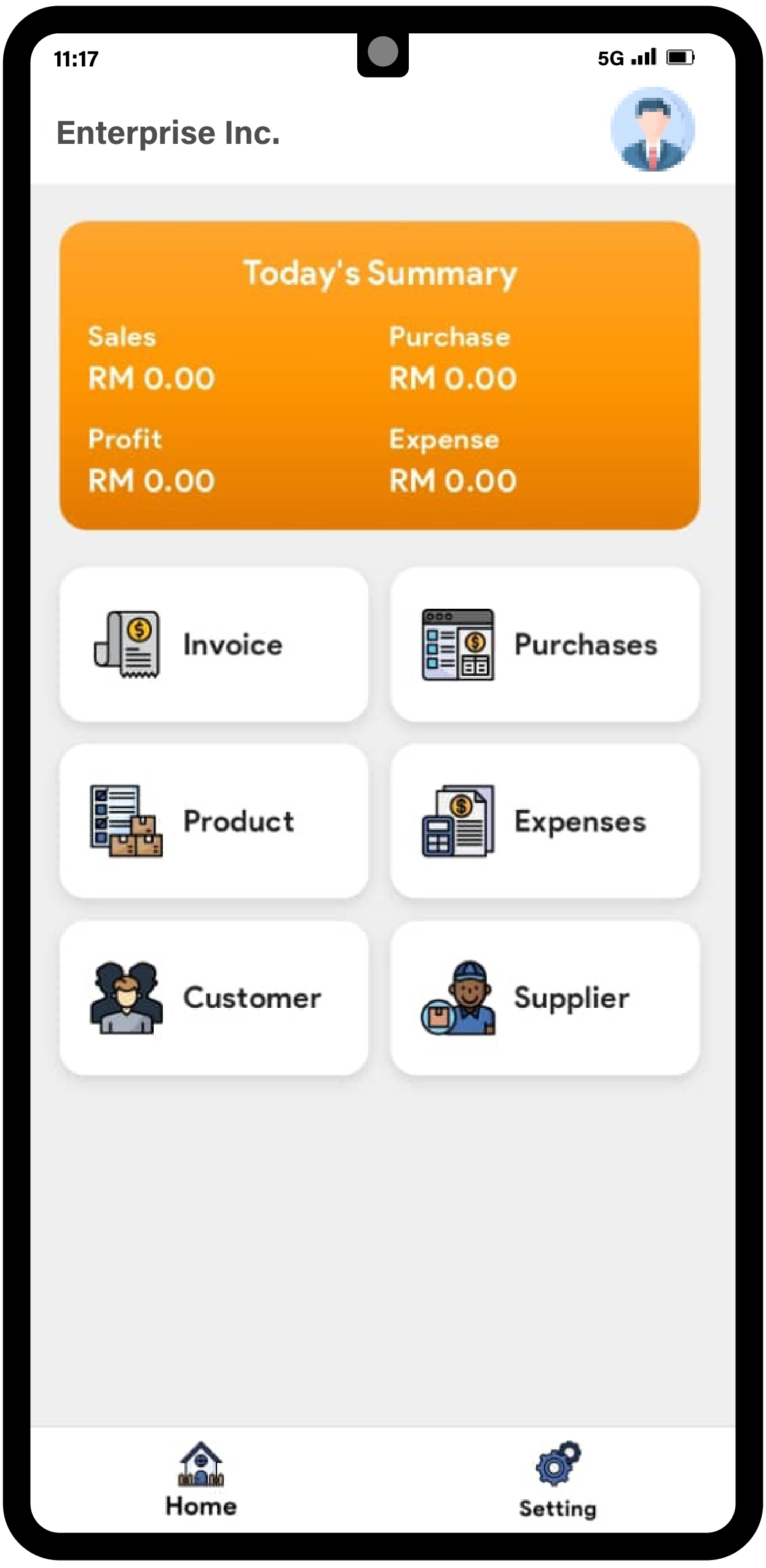Select the Supplier card
The height and width of the screenshot is (1568, 766).
(545, 997)
